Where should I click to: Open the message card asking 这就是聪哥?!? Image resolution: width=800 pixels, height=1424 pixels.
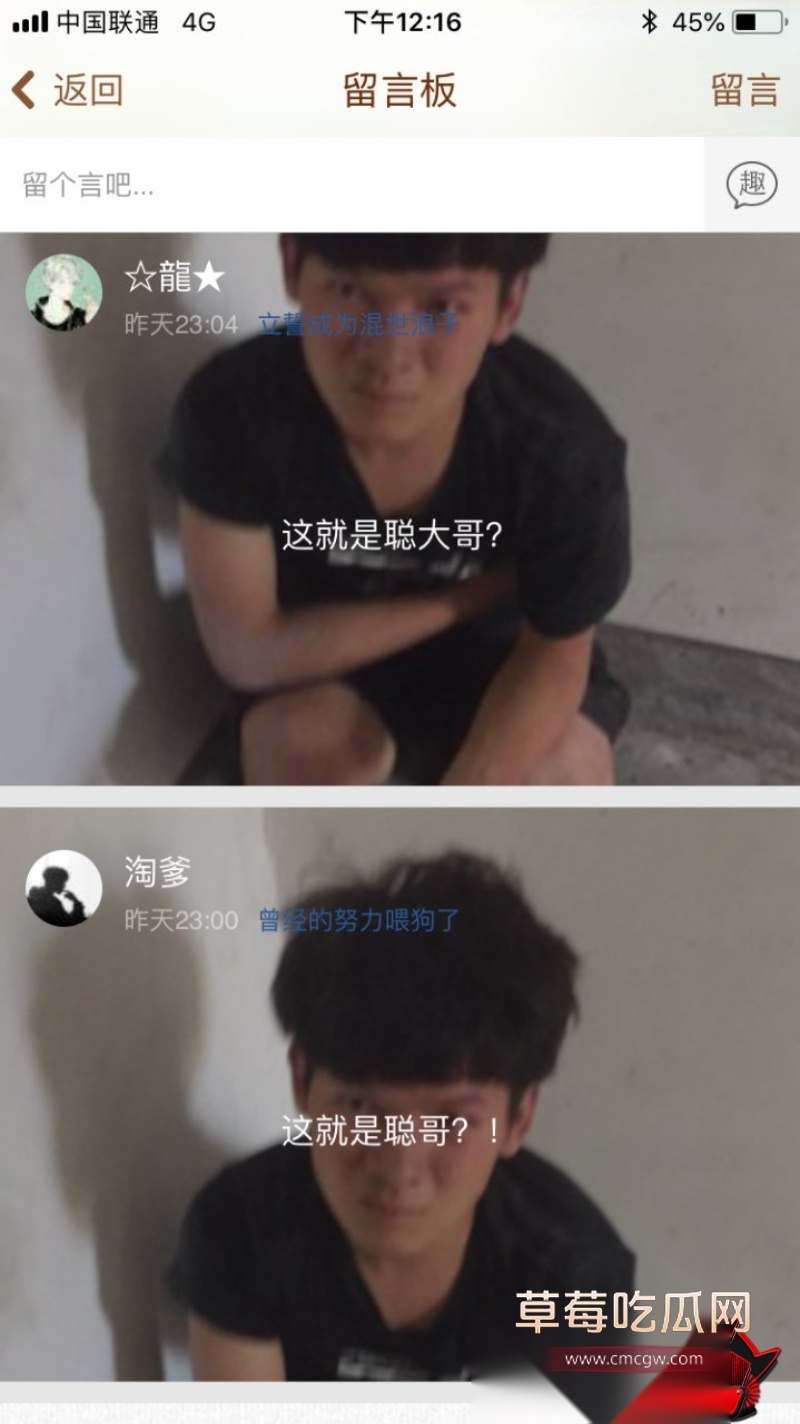point(400,1095)
